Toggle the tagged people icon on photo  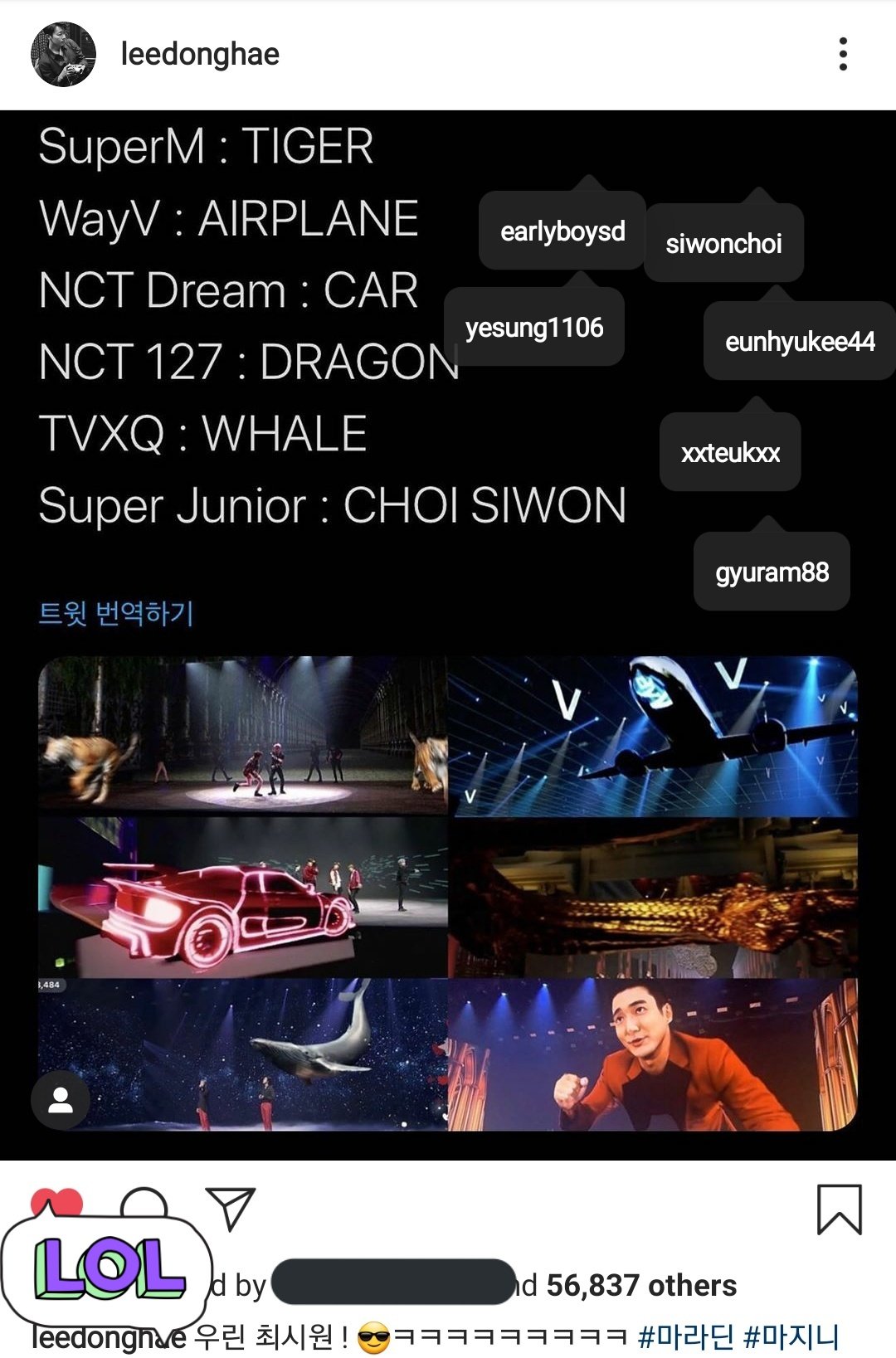click(61, 1101)
